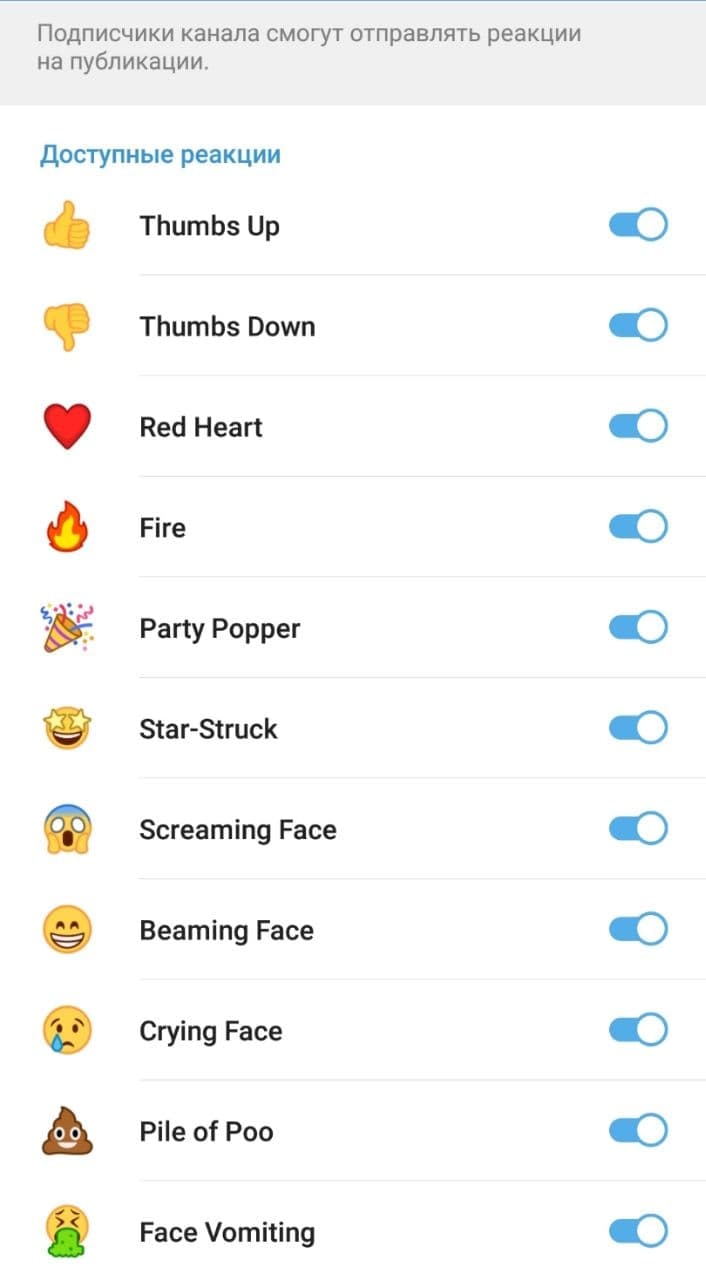Disable the Face Vomiting reaction
The image size is (706, 1280).
point(638,1232)
